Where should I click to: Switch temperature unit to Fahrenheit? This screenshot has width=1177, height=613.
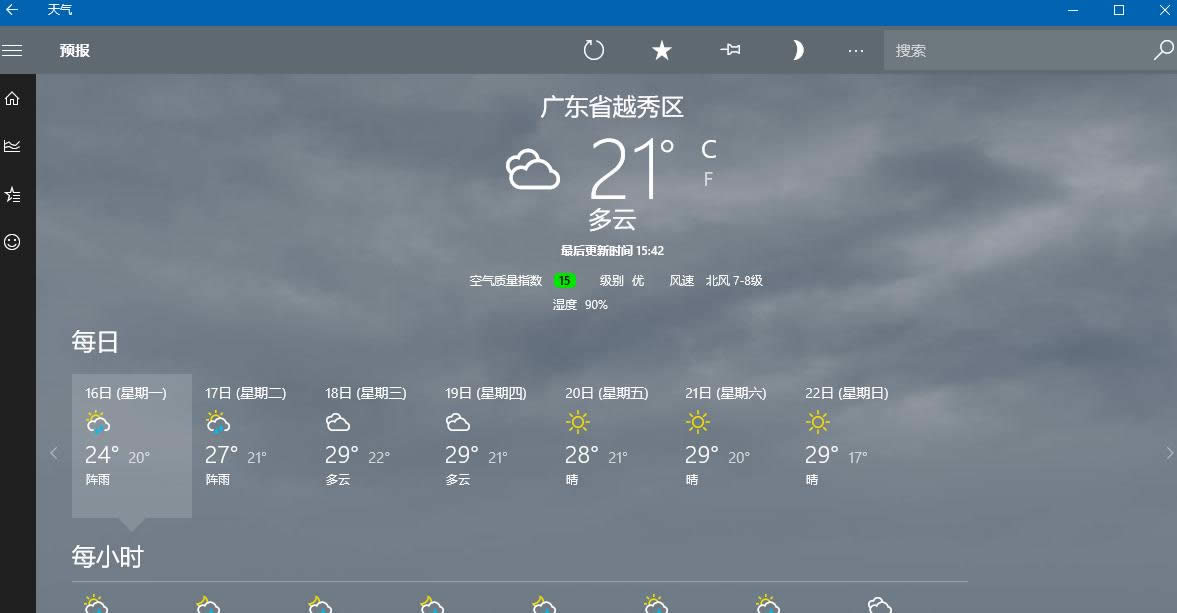(x=708, y=180)
